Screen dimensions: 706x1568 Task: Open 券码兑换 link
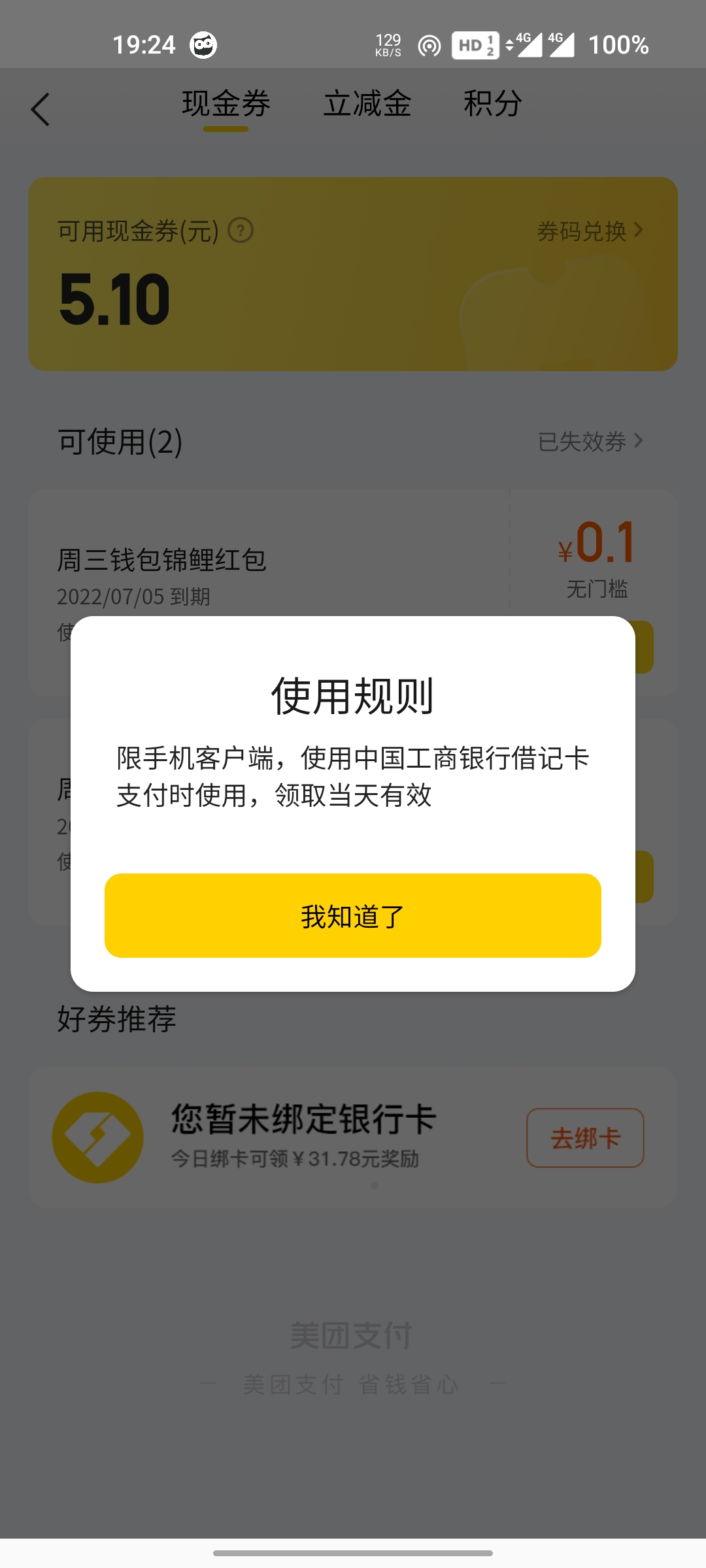590,231
